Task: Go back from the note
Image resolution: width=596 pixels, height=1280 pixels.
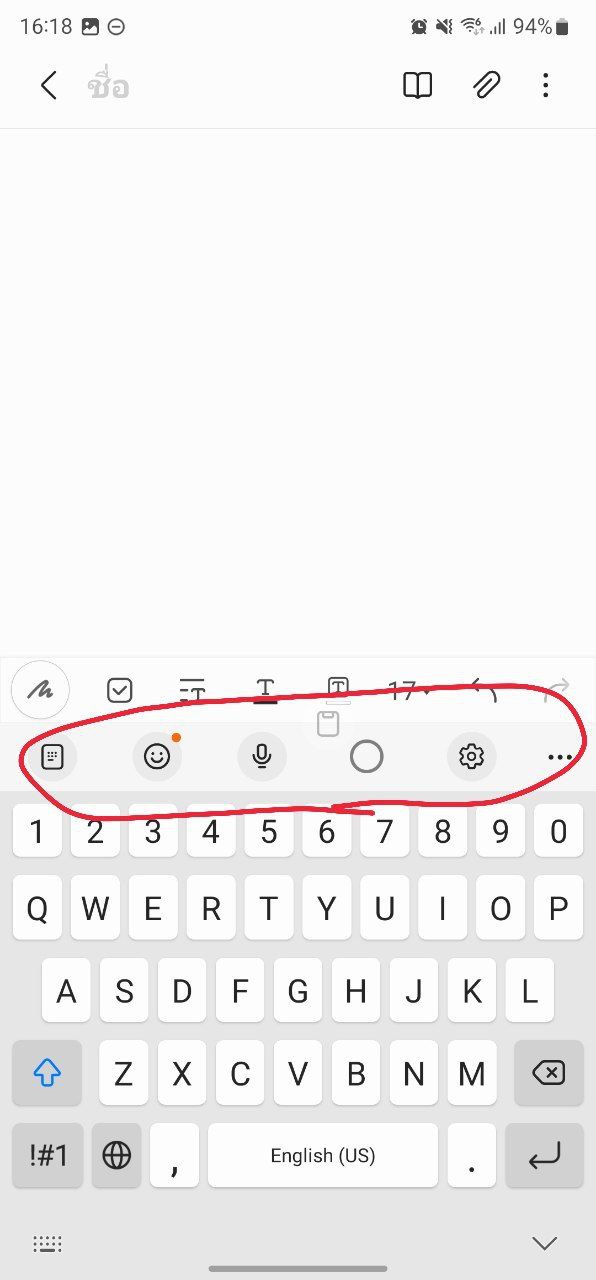Action: [x=48, y=86]
